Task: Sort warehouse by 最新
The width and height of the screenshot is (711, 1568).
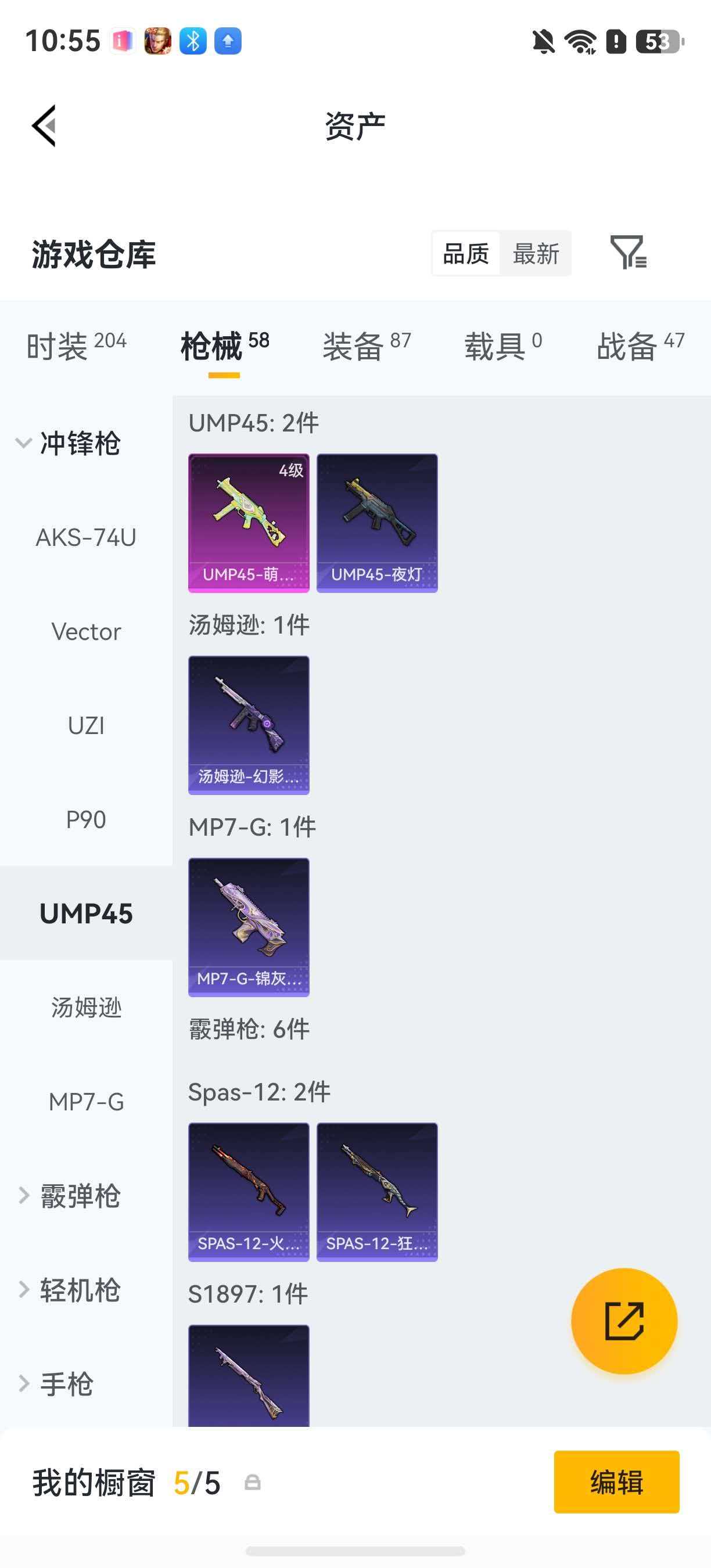Action: [x=536, y=254]
